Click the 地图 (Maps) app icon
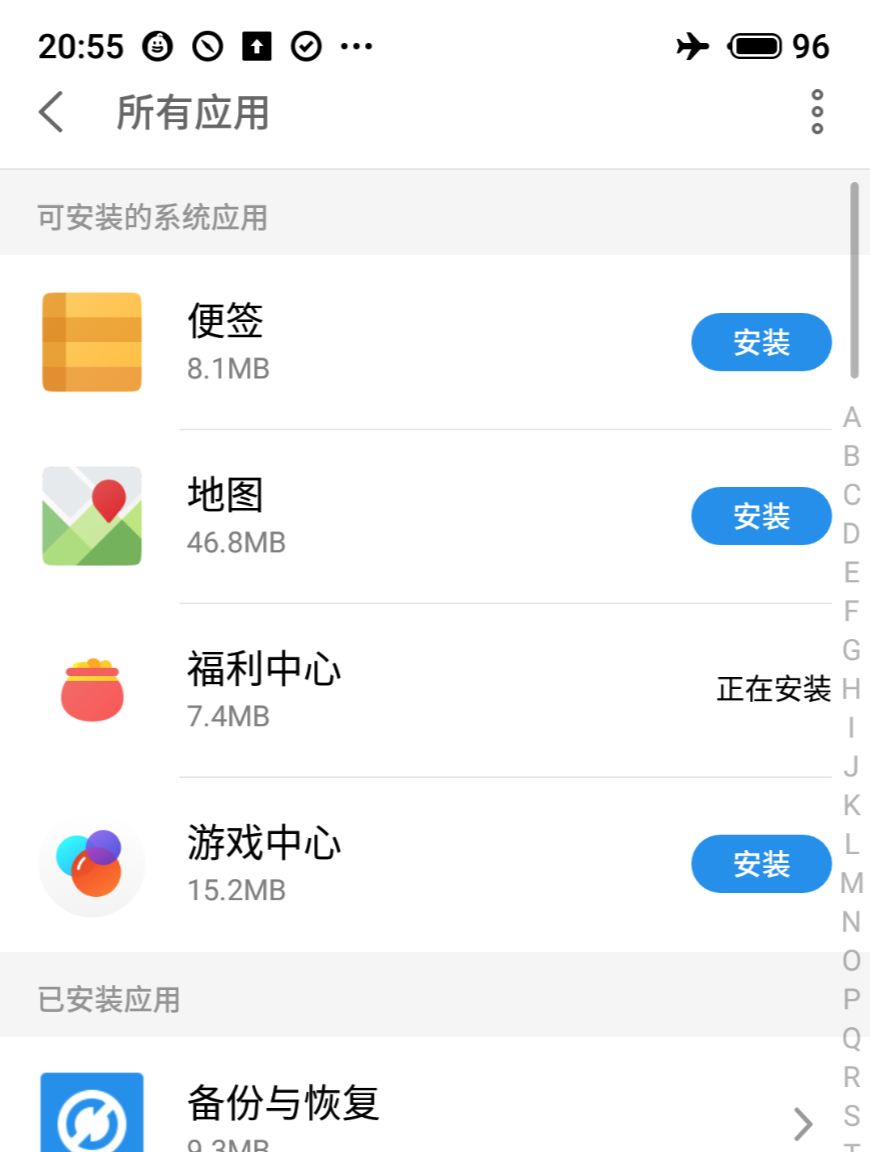The image size is (870, 1152). [91, 515]
